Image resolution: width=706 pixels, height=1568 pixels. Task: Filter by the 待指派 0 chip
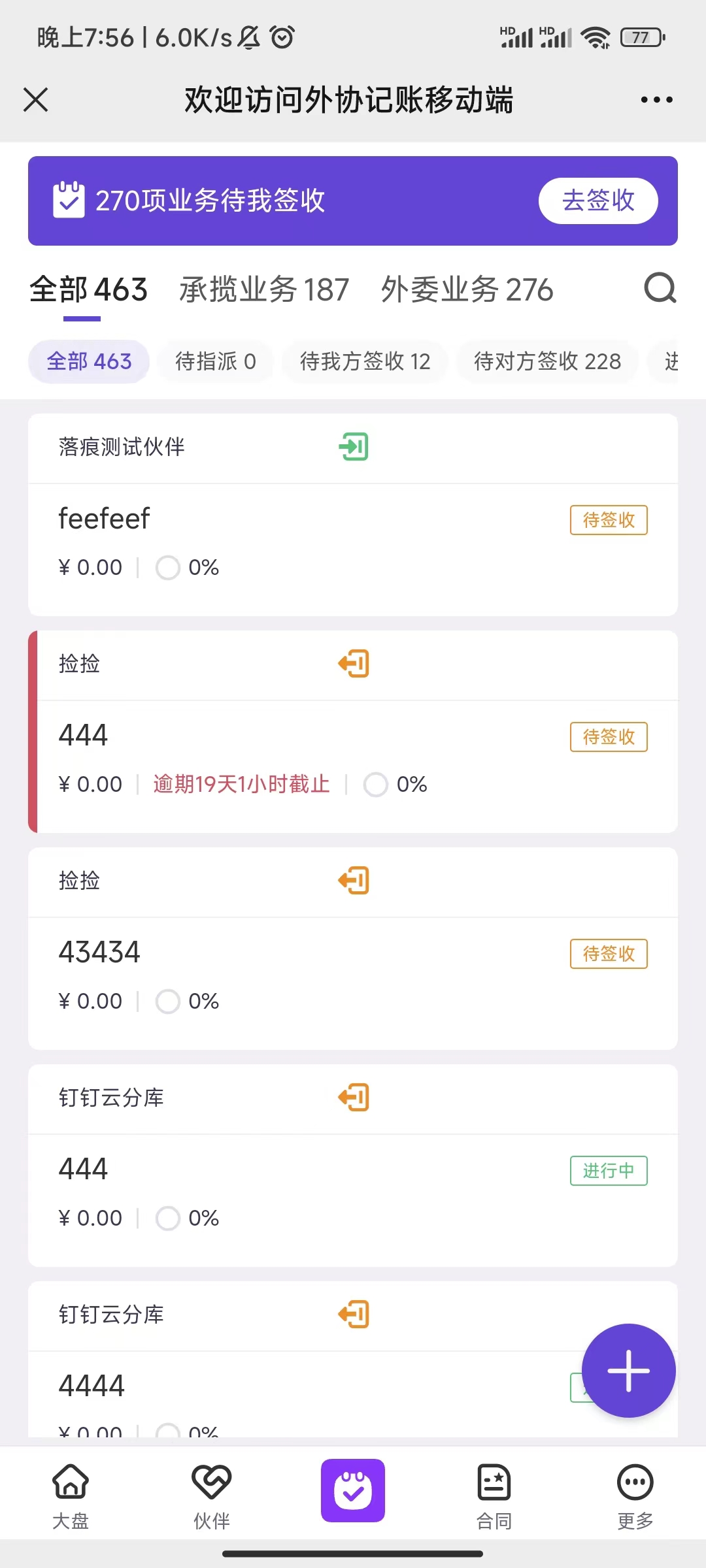(x=216, y=361)
